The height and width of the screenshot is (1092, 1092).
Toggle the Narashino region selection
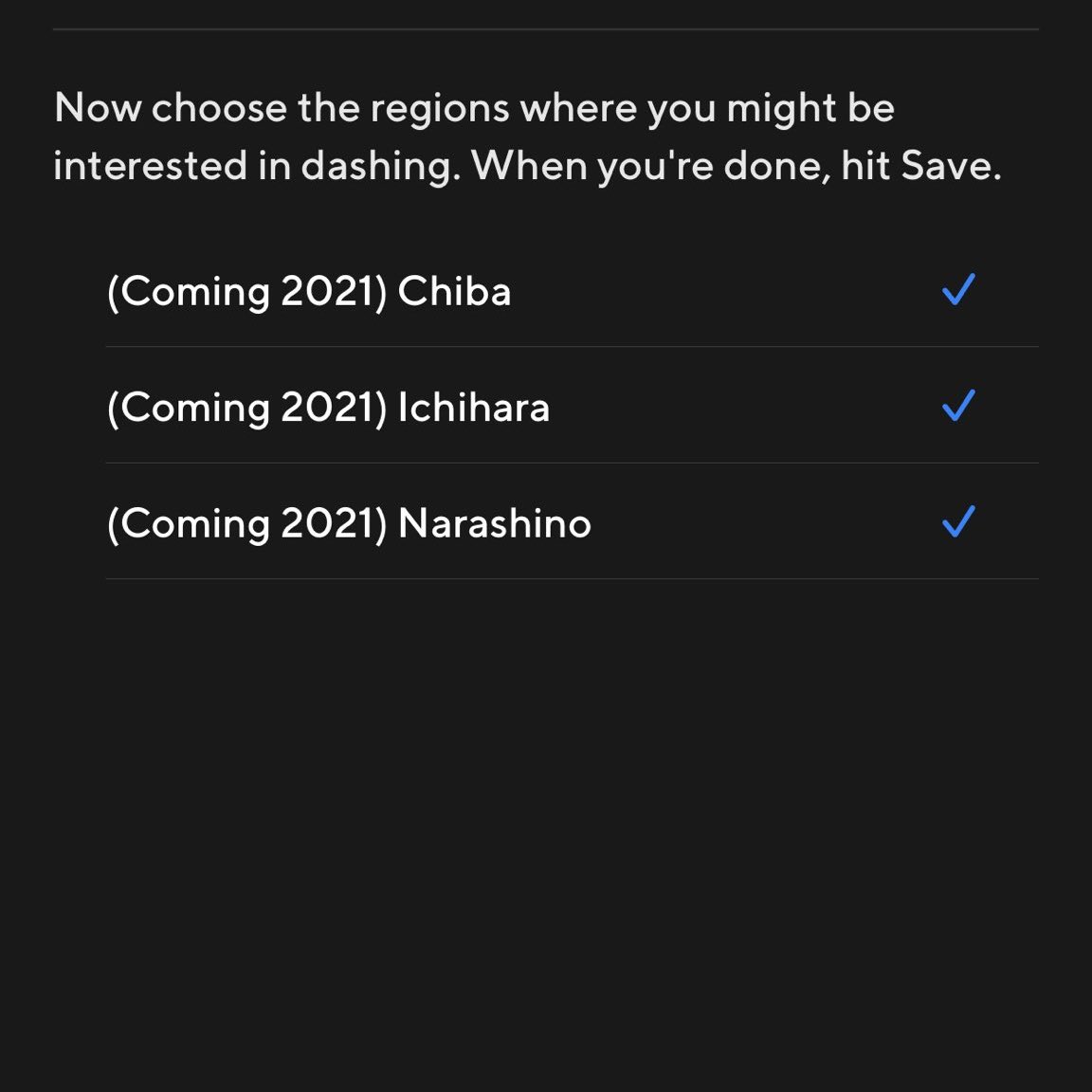(x=957, y=522)
